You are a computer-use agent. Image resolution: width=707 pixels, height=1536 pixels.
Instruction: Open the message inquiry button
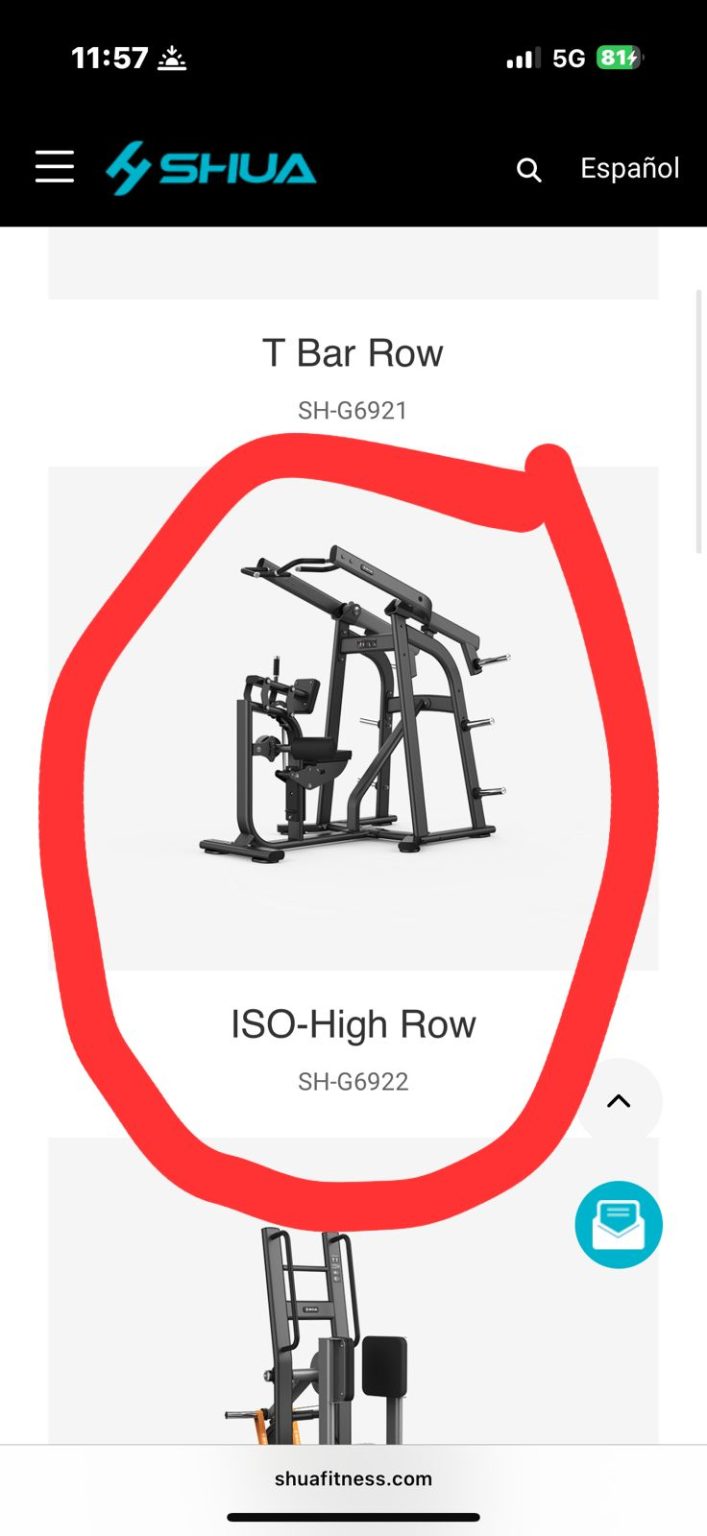pos(619,1225)
